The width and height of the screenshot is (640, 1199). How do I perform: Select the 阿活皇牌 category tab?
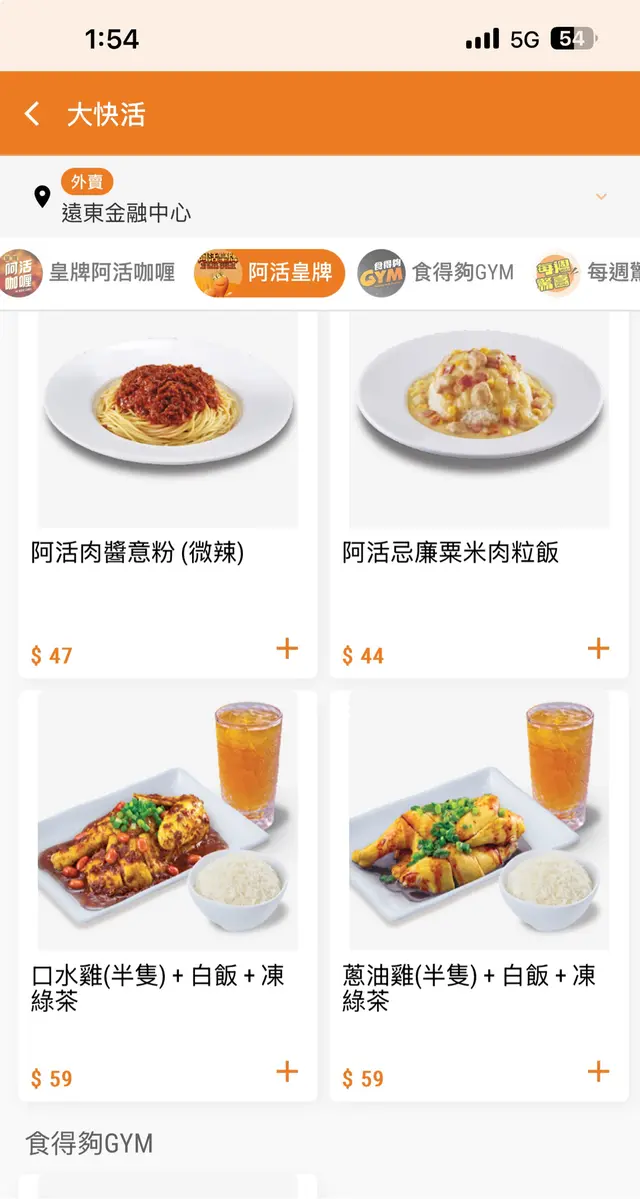tap(269, 273)
